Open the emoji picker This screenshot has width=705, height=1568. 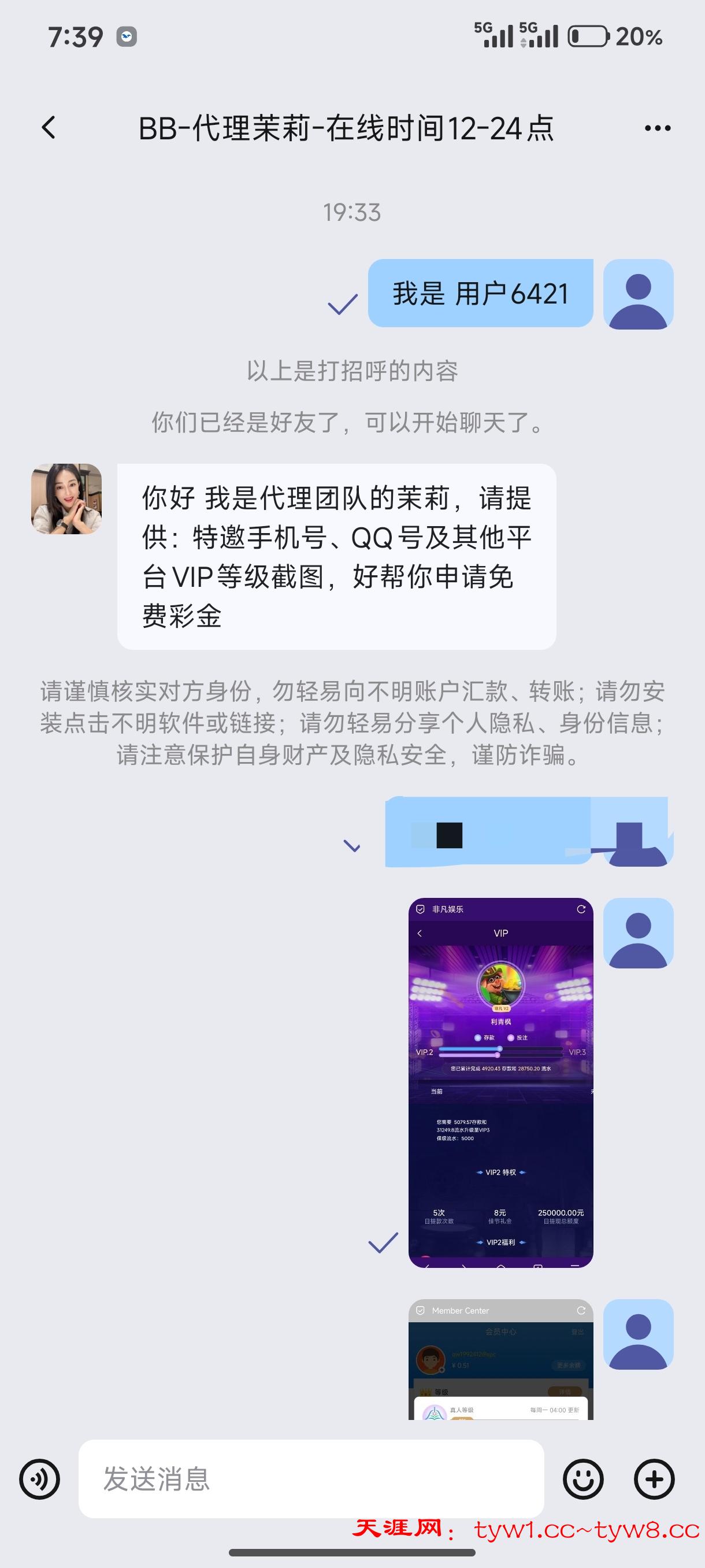click(582, 1479)
